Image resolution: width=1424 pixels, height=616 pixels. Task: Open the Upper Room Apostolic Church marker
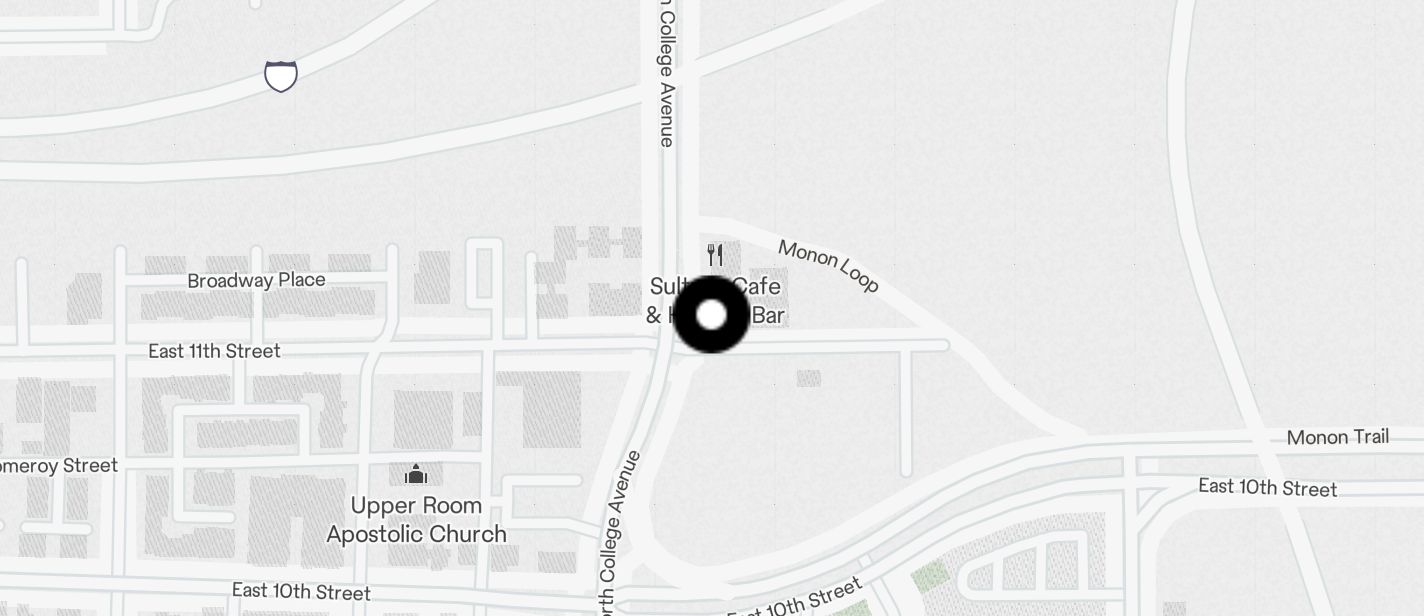pyautogui.click(x=416, y=474)
